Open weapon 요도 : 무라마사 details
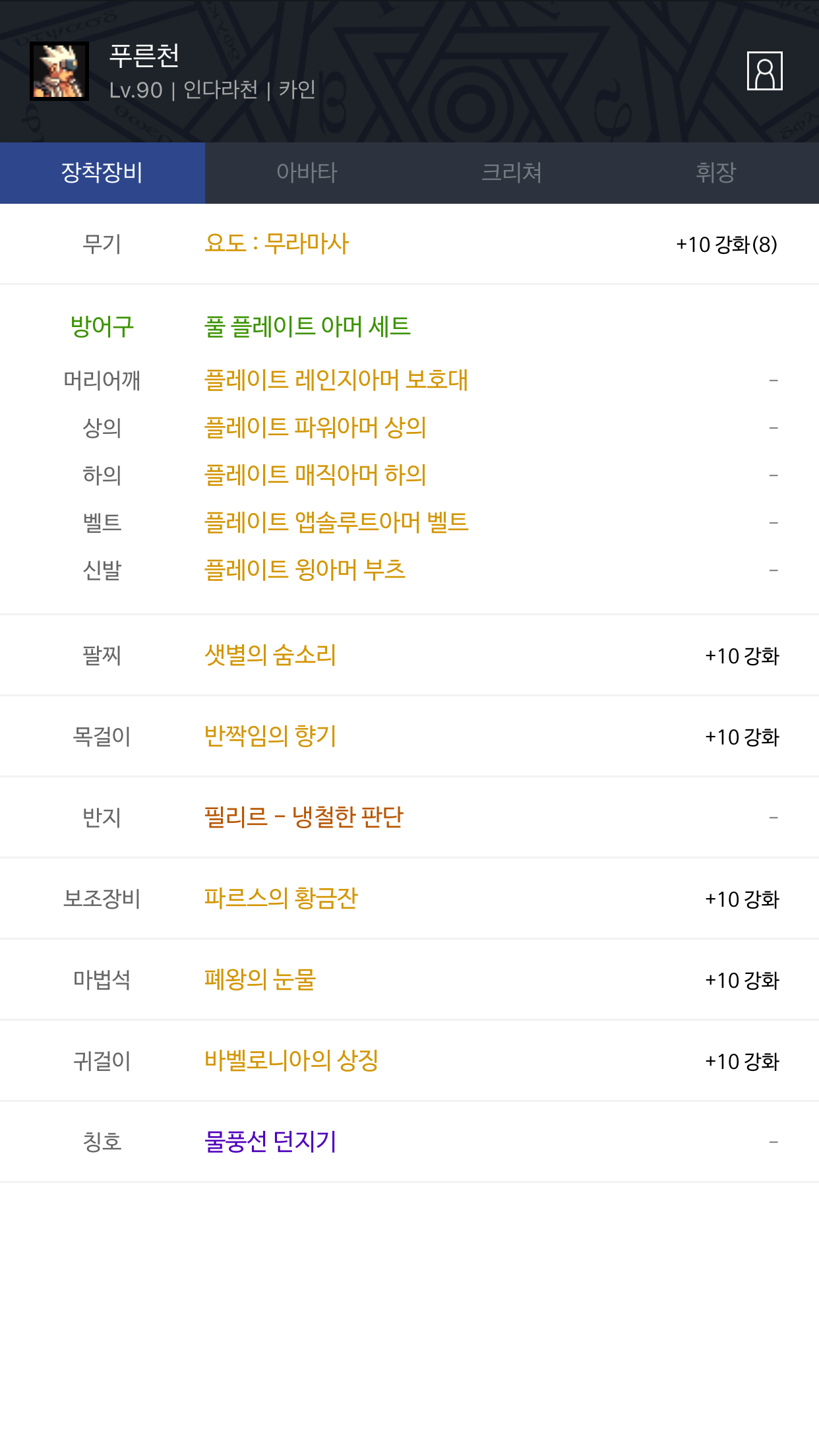Image resolution: width=819 pixels, height=1456 pixels. [x=276, y=243]
